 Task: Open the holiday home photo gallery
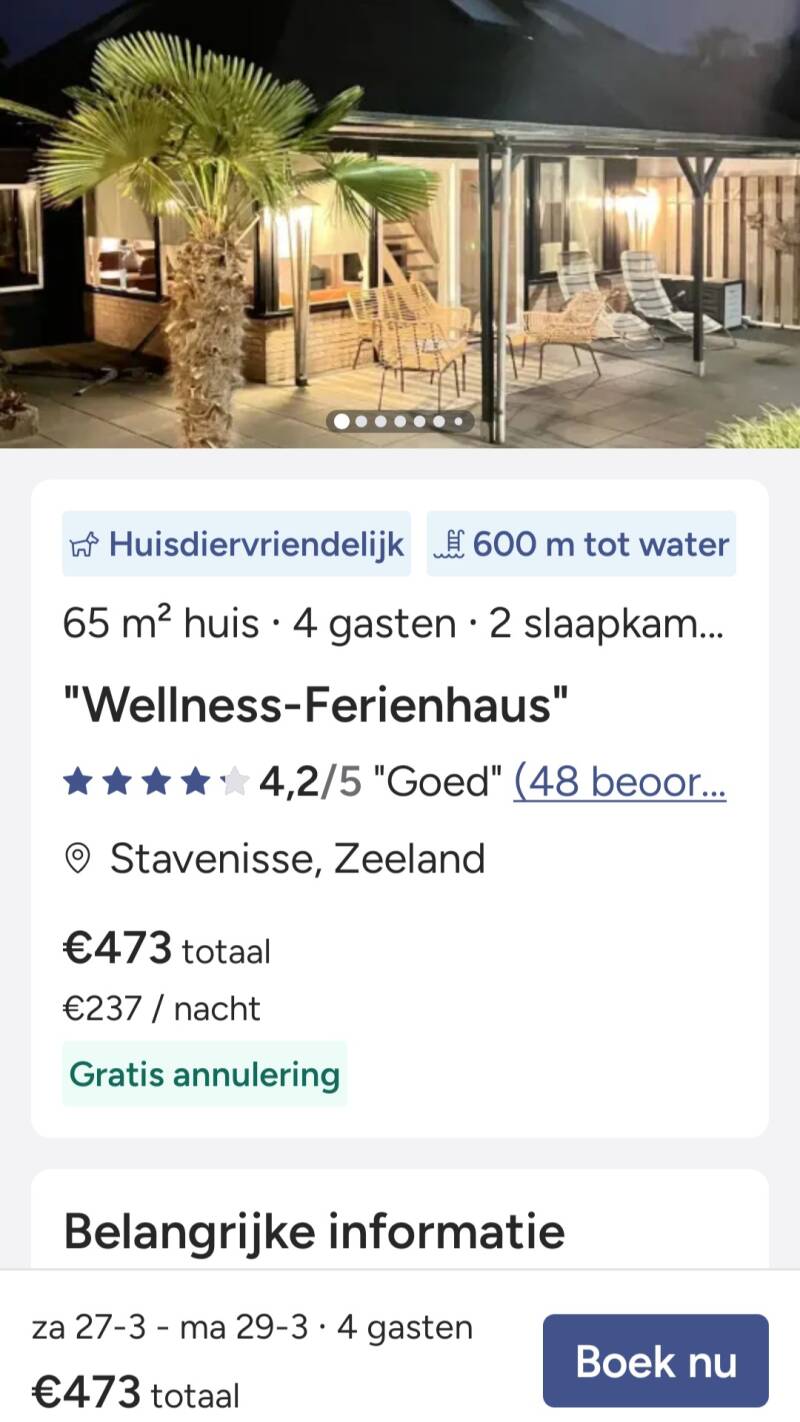[400, 224]
